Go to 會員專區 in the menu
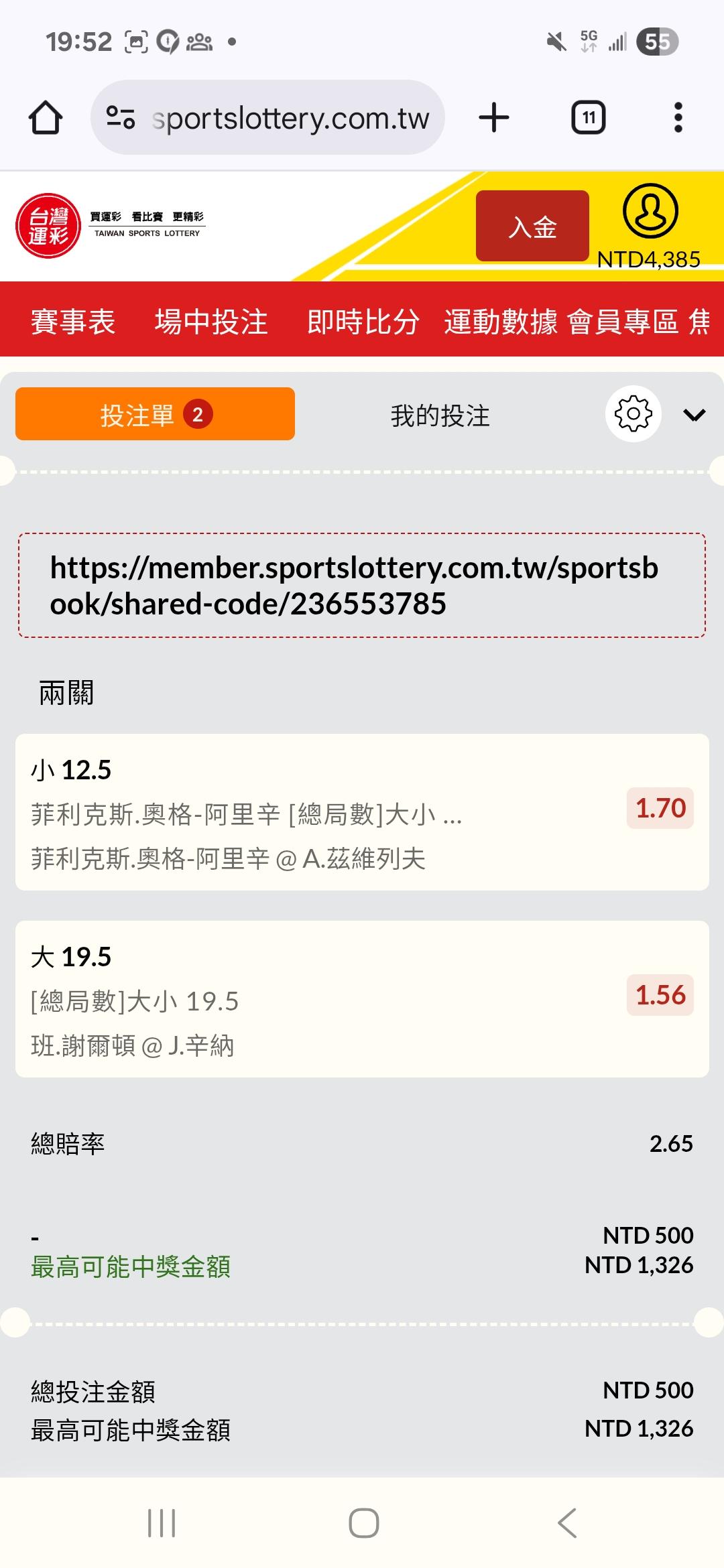The width and height of the screenshot is (724, 1568). pos(623,322)
